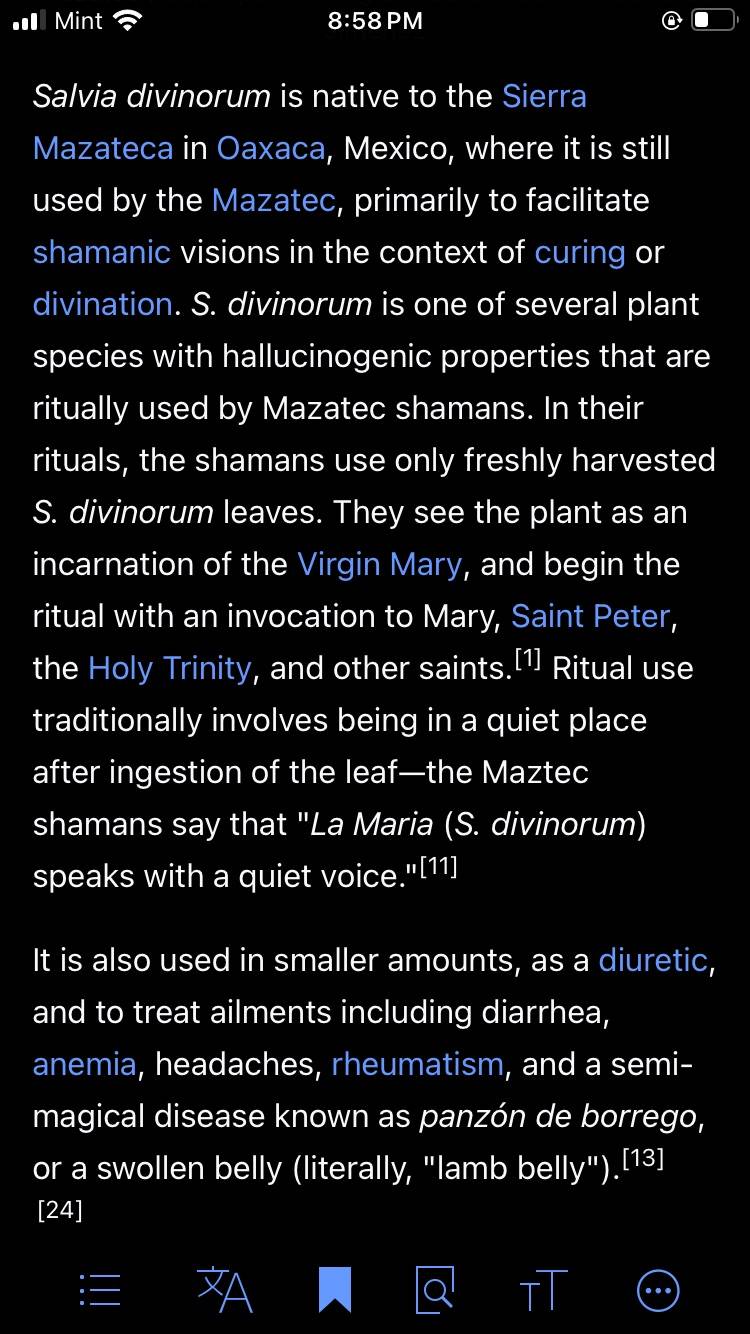
Task: Open find in page search
Action: [435, 1290]
